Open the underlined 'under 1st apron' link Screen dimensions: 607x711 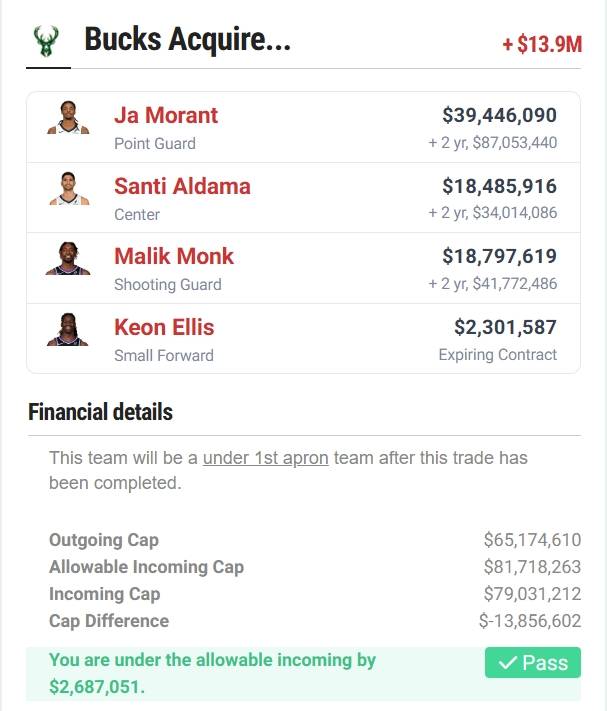pyautogui.click(x=265, y=459)
